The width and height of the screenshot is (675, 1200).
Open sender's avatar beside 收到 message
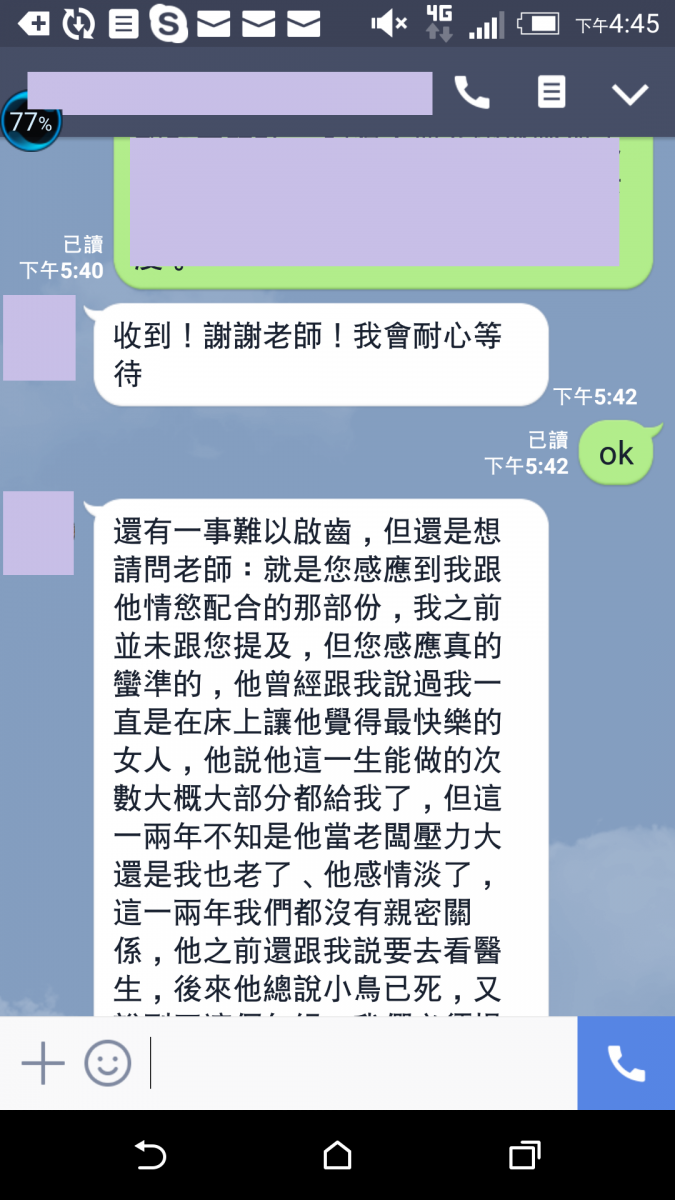tap(39, 338)
